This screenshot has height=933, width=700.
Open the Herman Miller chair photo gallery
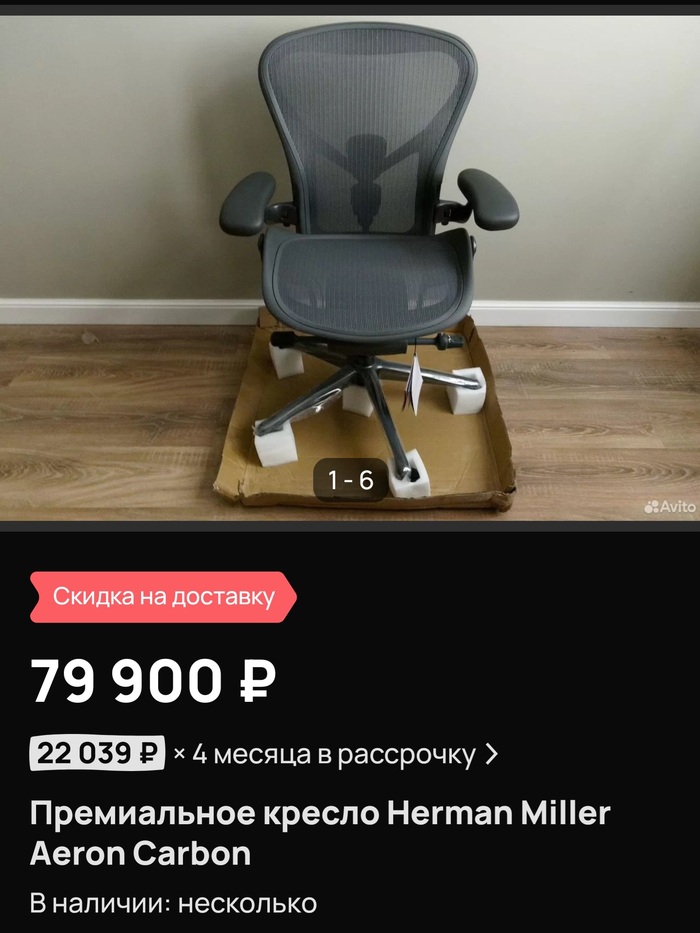tap(350, 260)
